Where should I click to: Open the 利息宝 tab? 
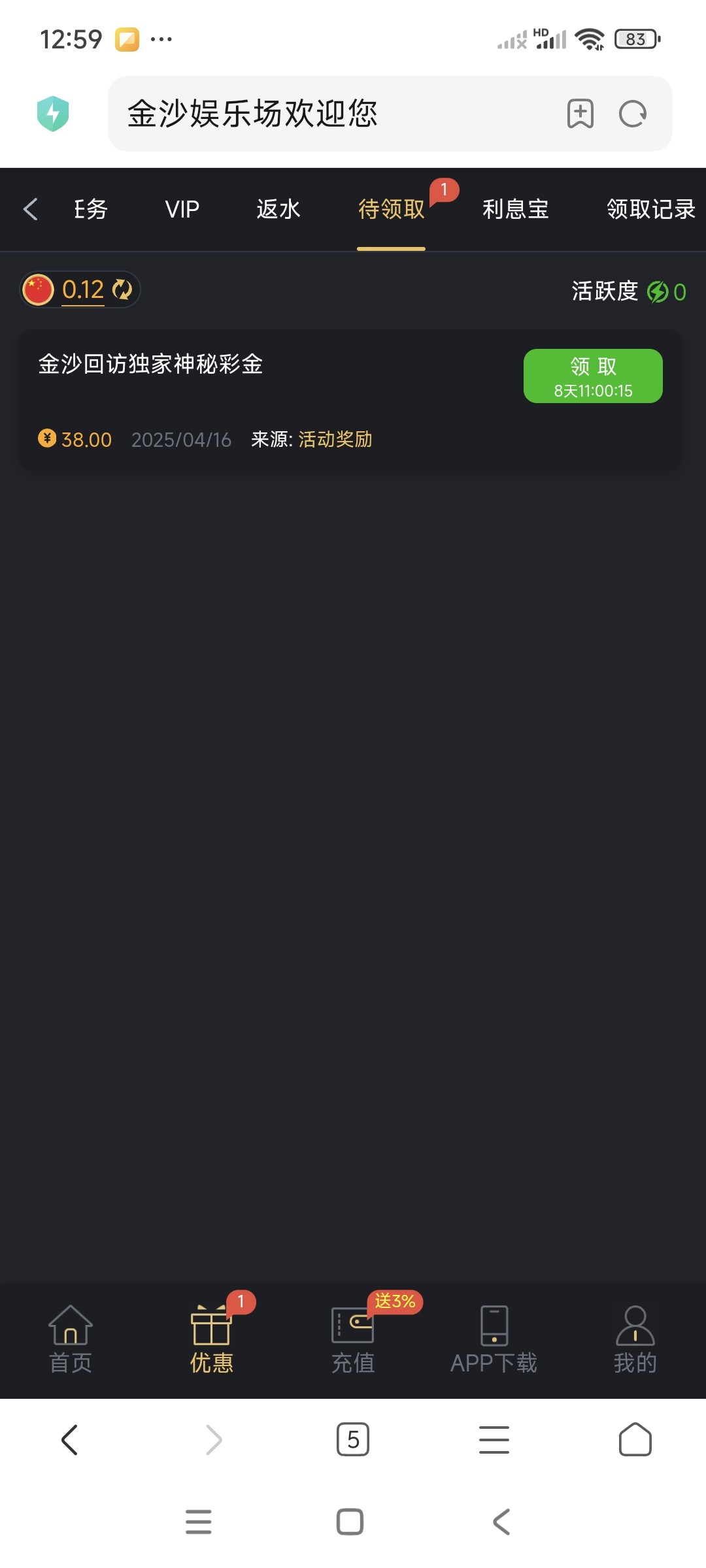[x=515, y=209]
